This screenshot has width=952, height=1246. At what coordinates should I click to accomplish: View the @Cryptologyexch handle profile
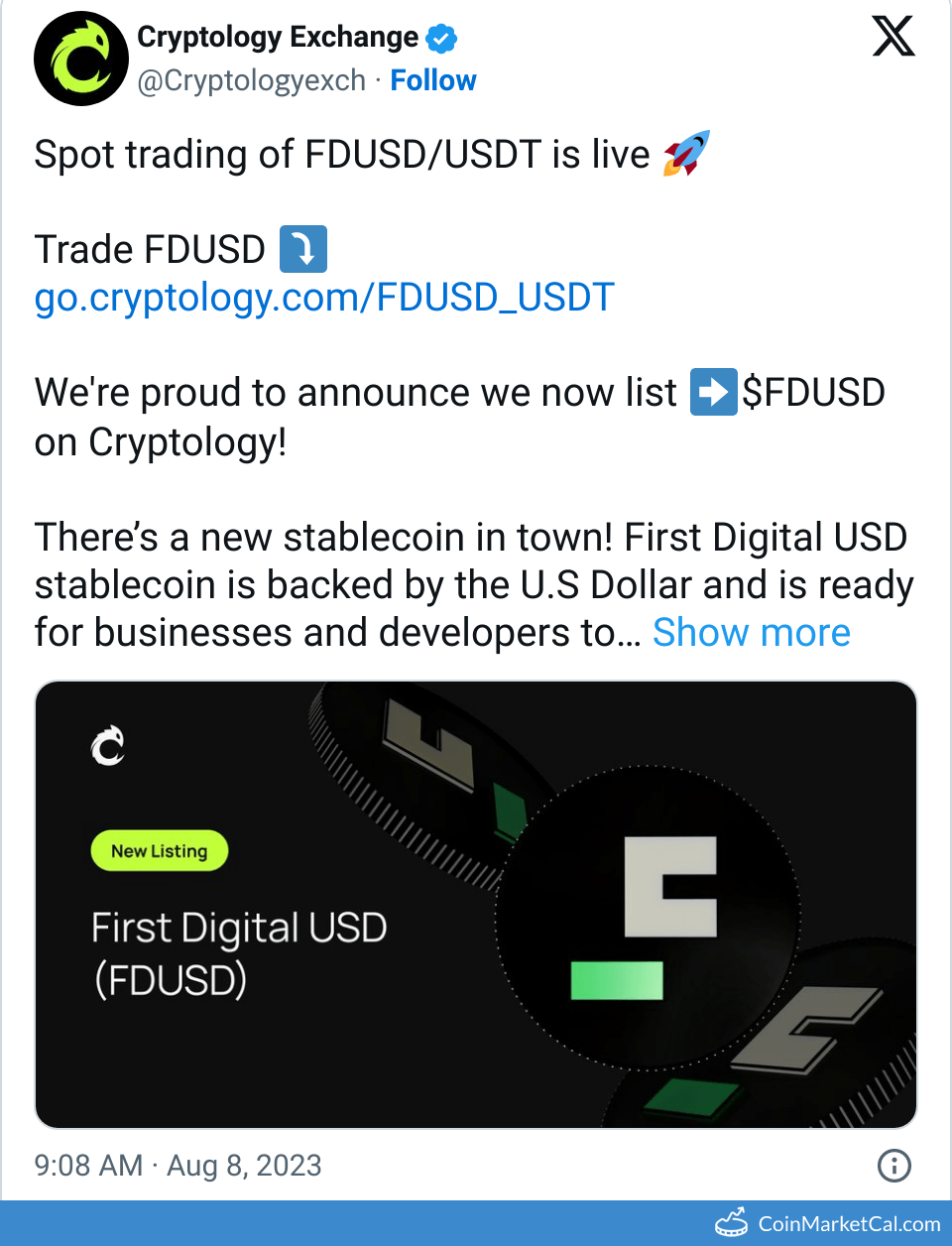click(251, 80)
